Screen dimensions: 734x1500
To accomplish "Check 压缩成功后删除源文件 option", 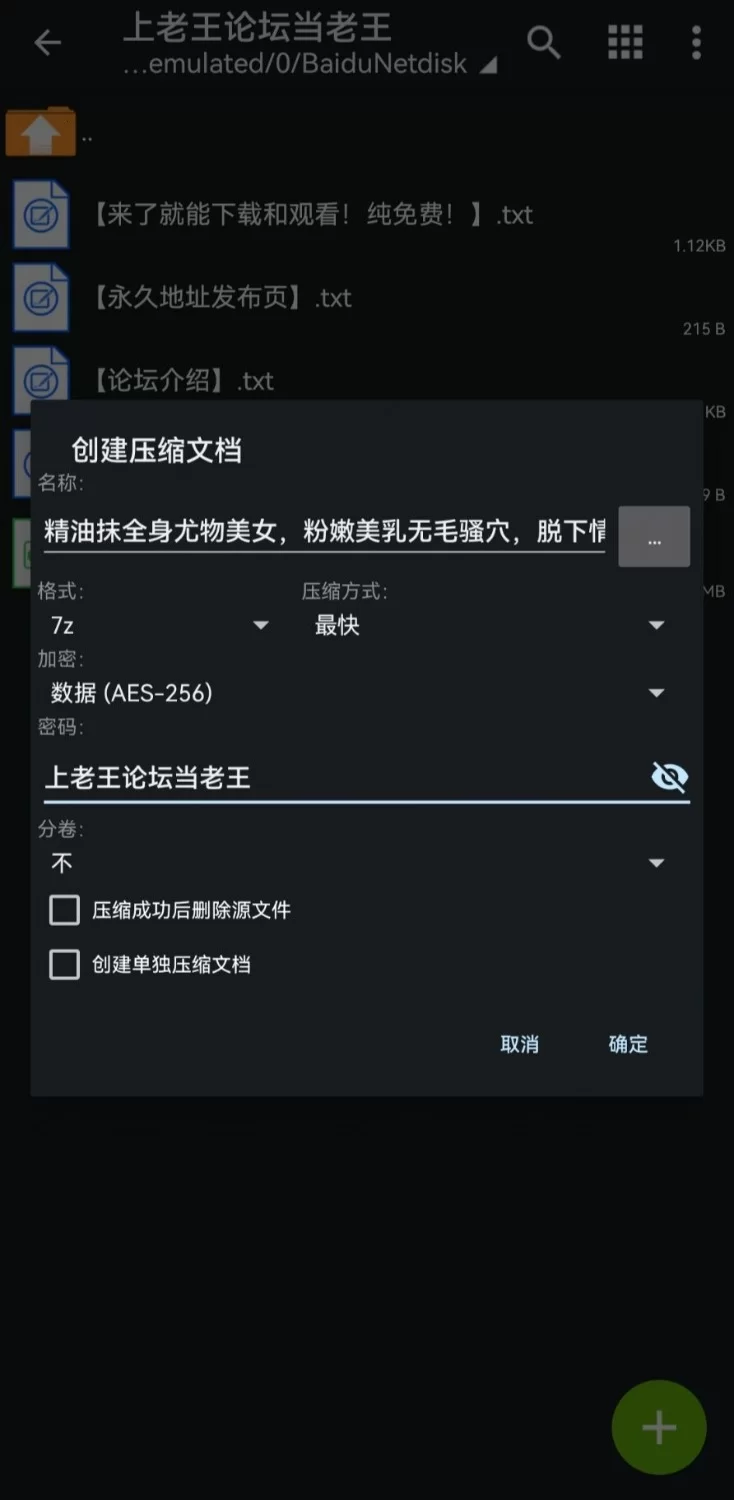I will pyautogui.click(x=65, y=910).
